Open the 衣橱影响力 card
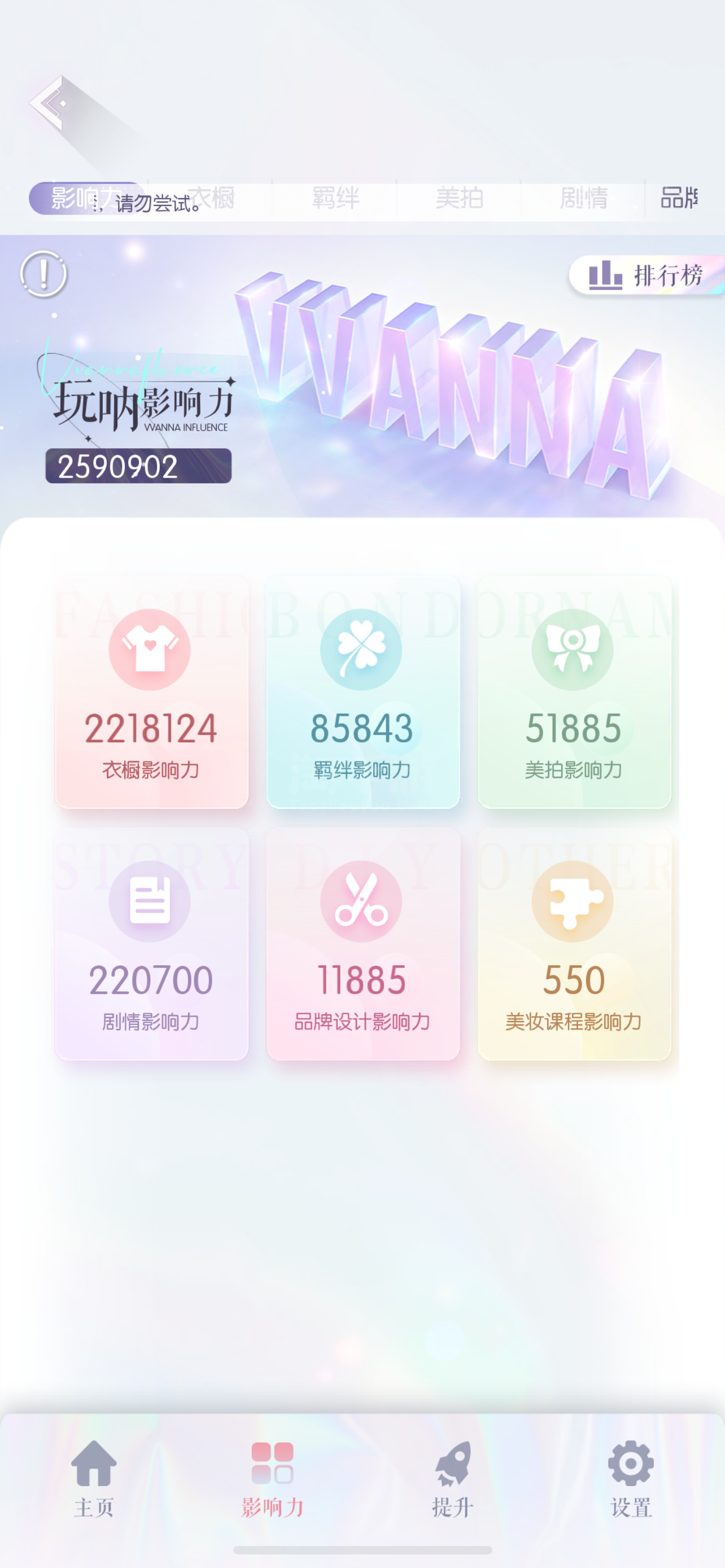This screenshot has width=725, height=1568. coord(151,693)
